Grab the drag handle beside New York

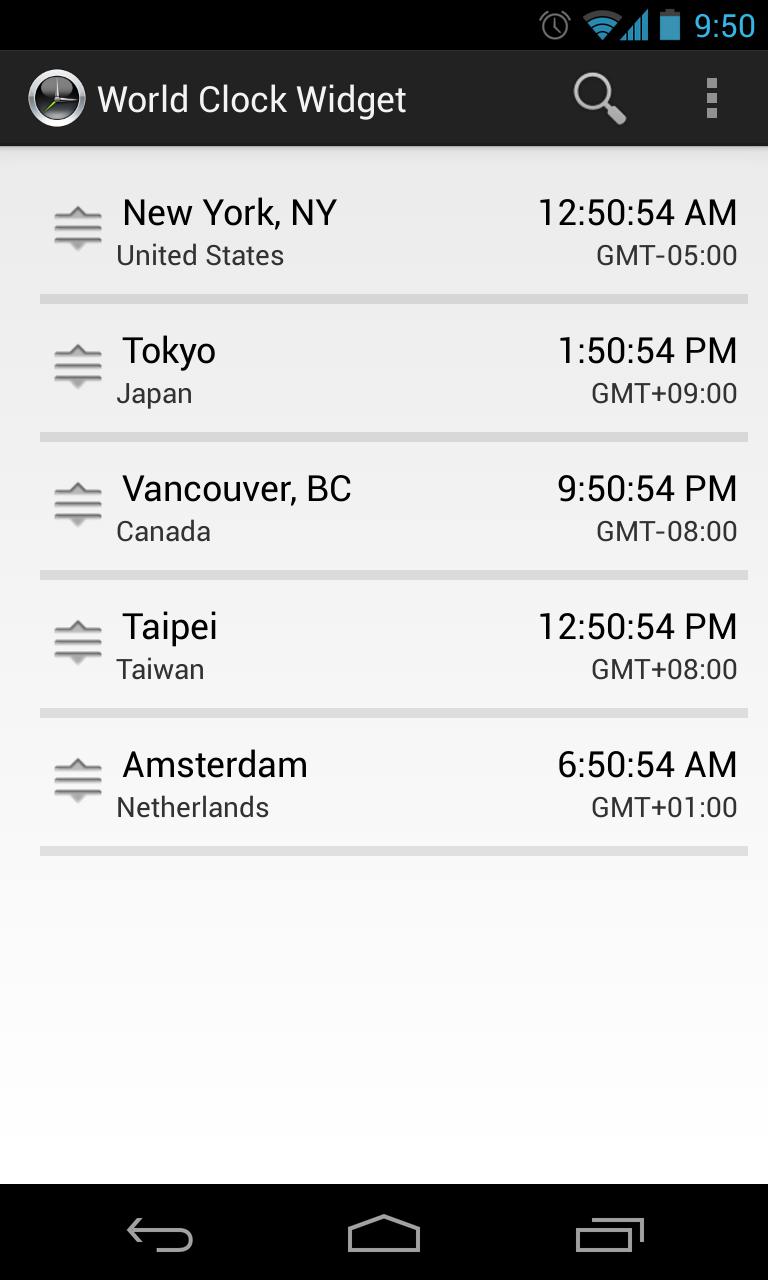pyautogui.click(x=77, y=228)
